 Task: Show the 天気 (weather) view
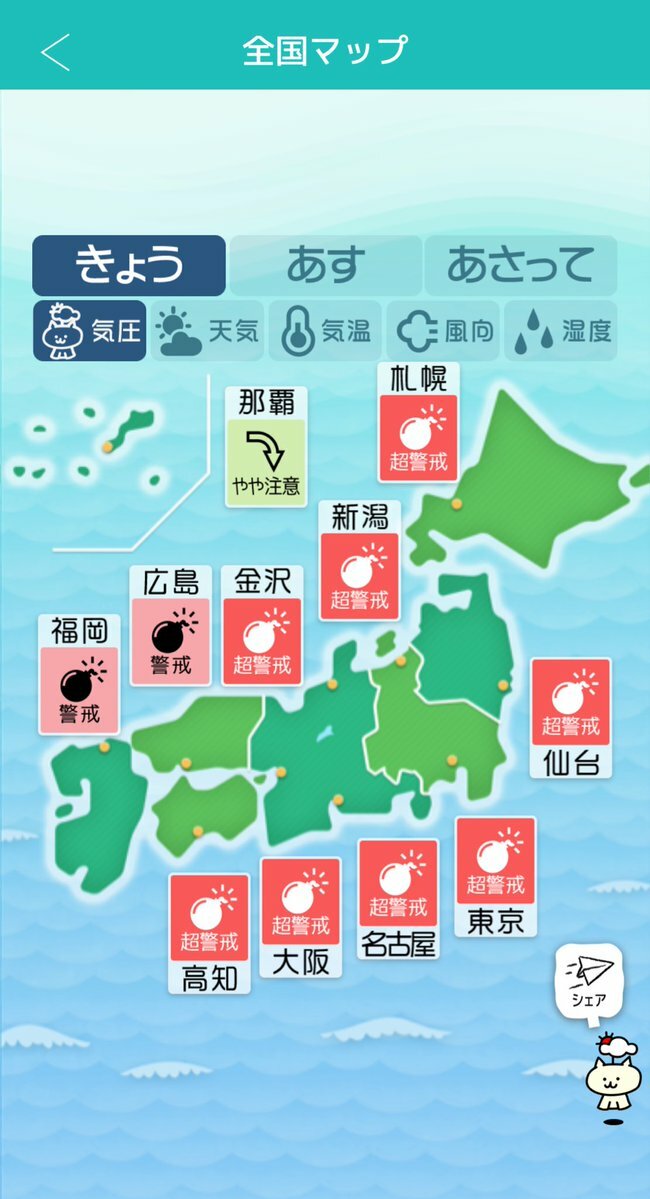(x=207, y=331)
